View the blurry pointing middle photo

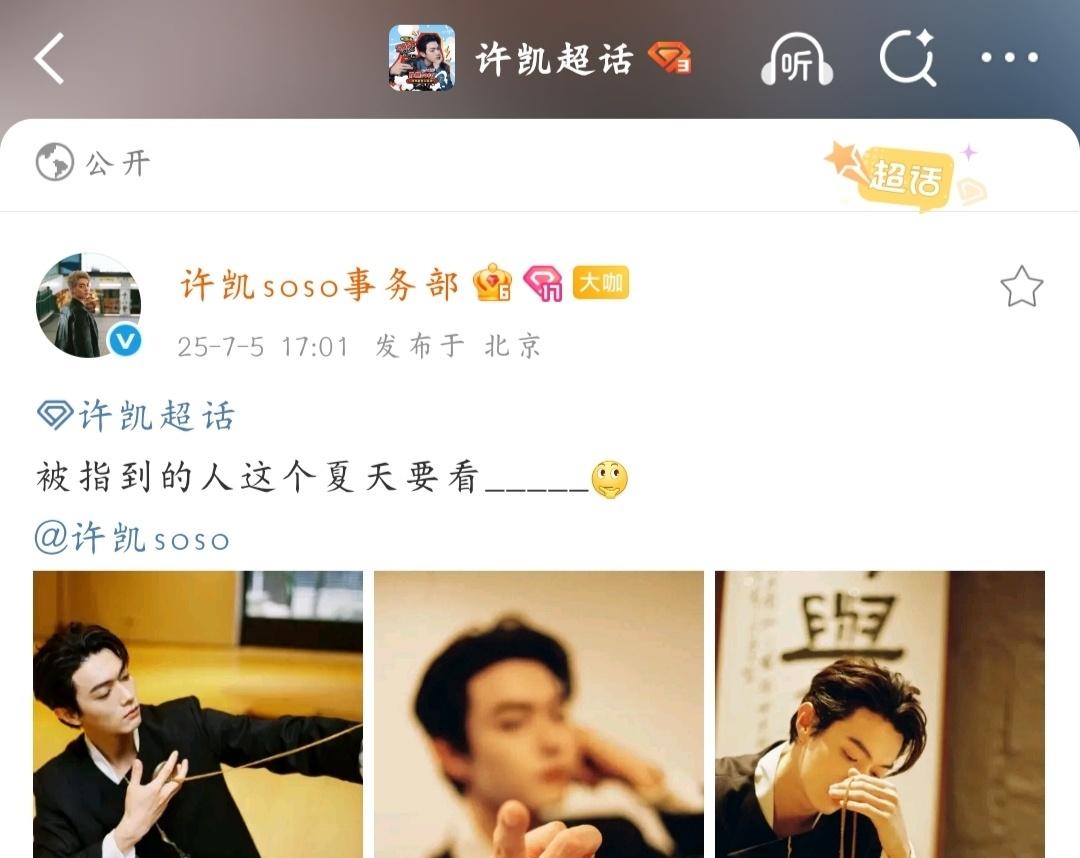[x=539, y=714]
